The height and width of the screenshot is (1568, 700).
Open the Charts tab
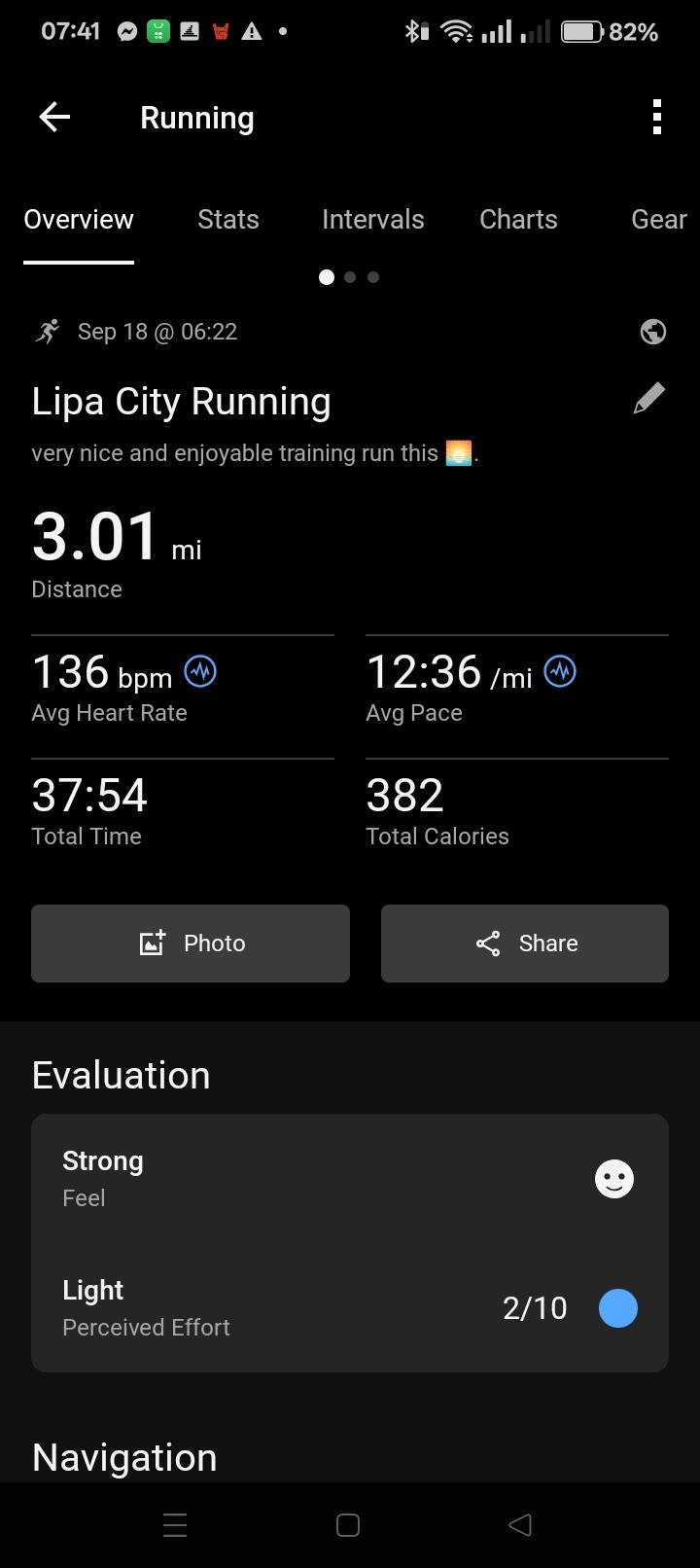[518, 220]
